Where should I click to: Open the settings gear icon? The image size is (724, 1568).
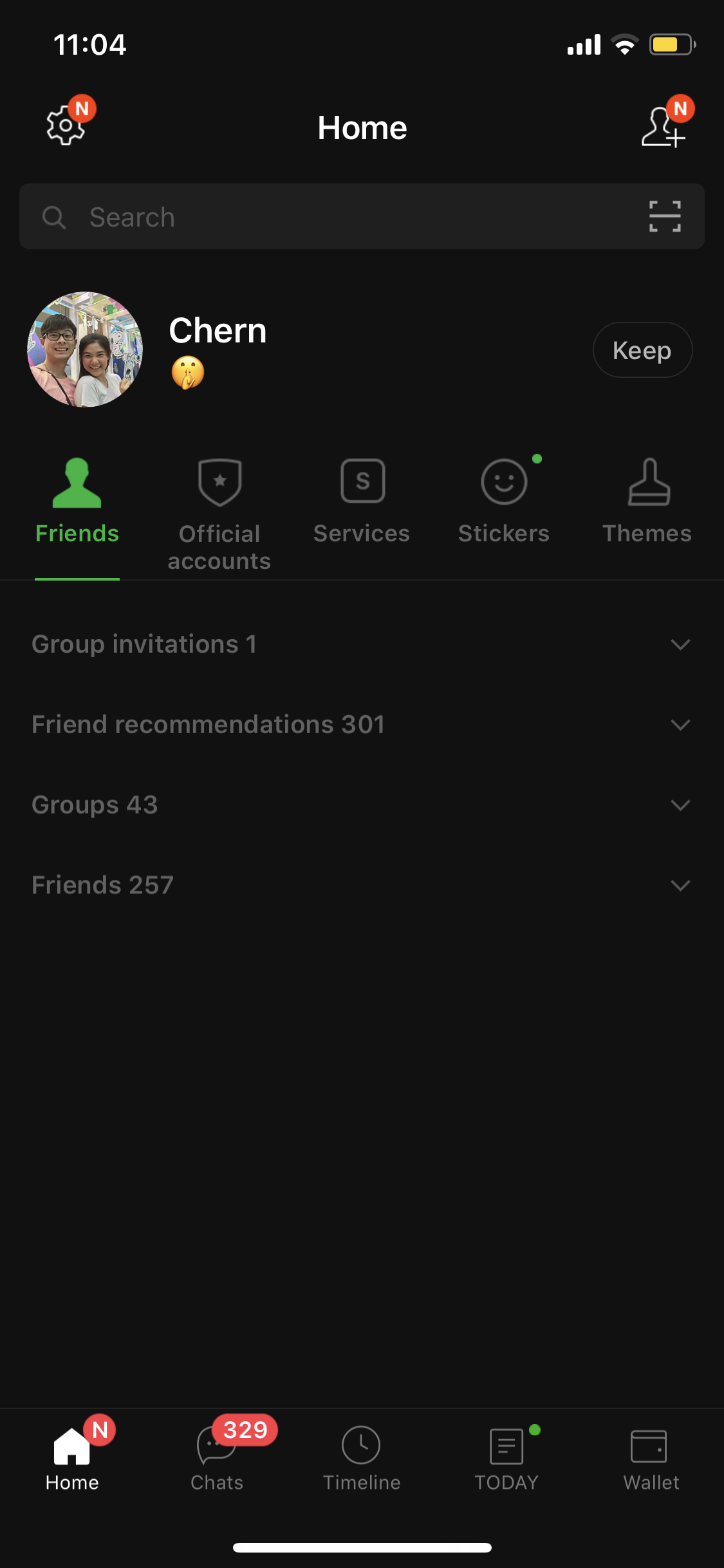(x=66, y=125)
